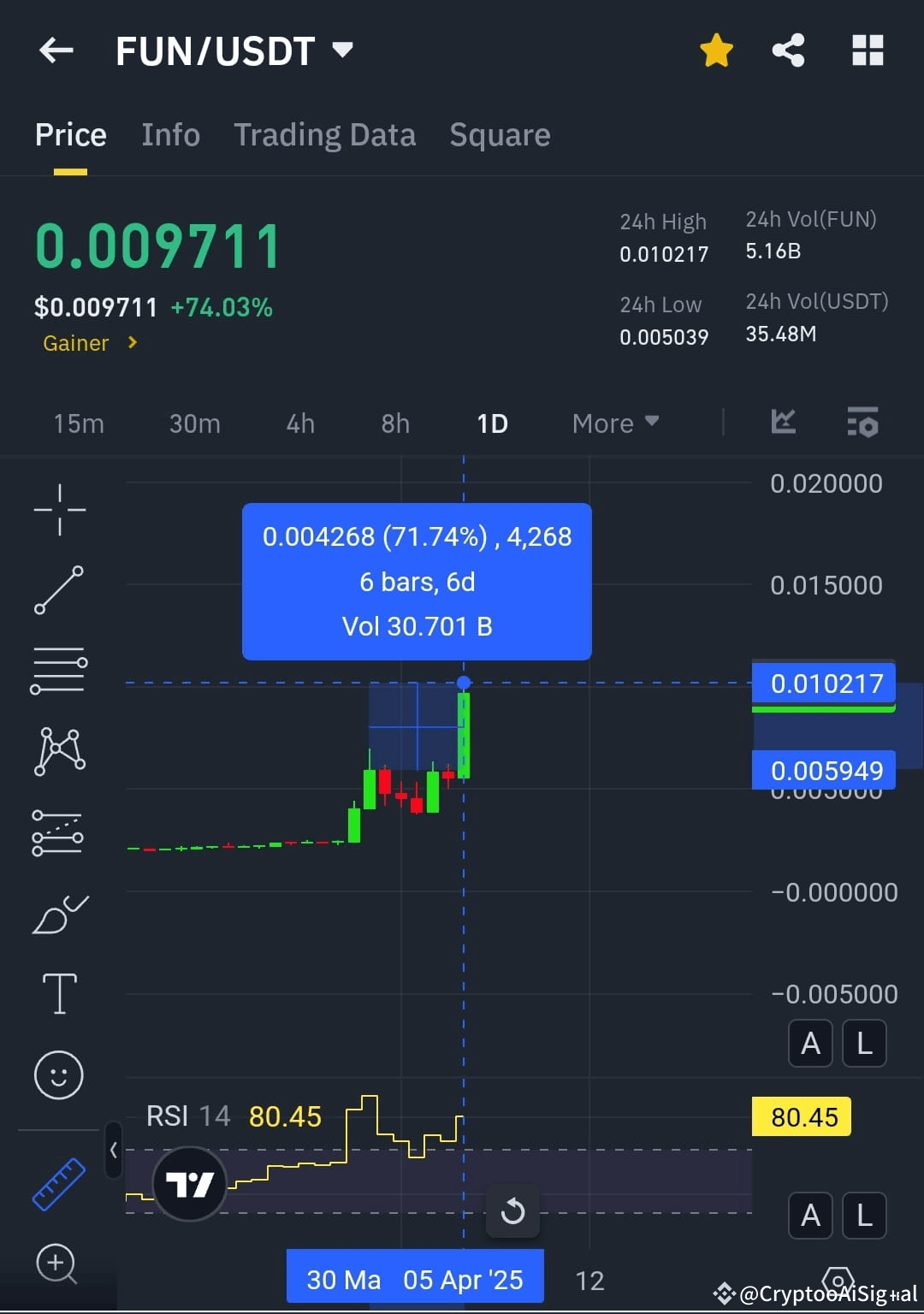
Task: Collapse the drawing toolbar
Action: pyautogui.click(x=114, y=1151)
